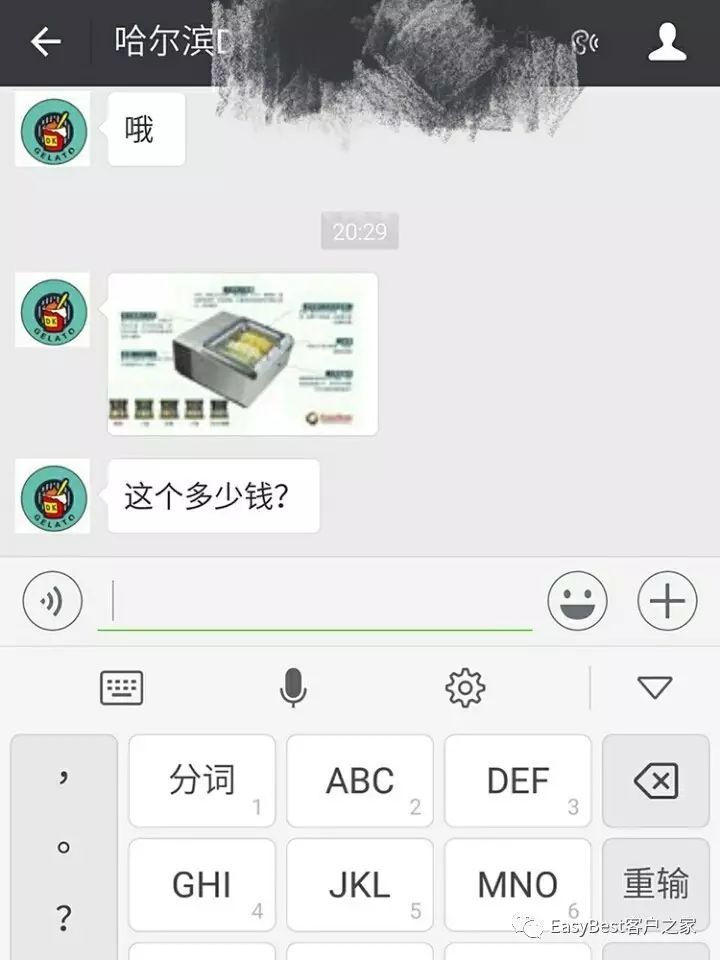Tap the 重输 re-enter key
720x960 pixels.
(656, 885)
